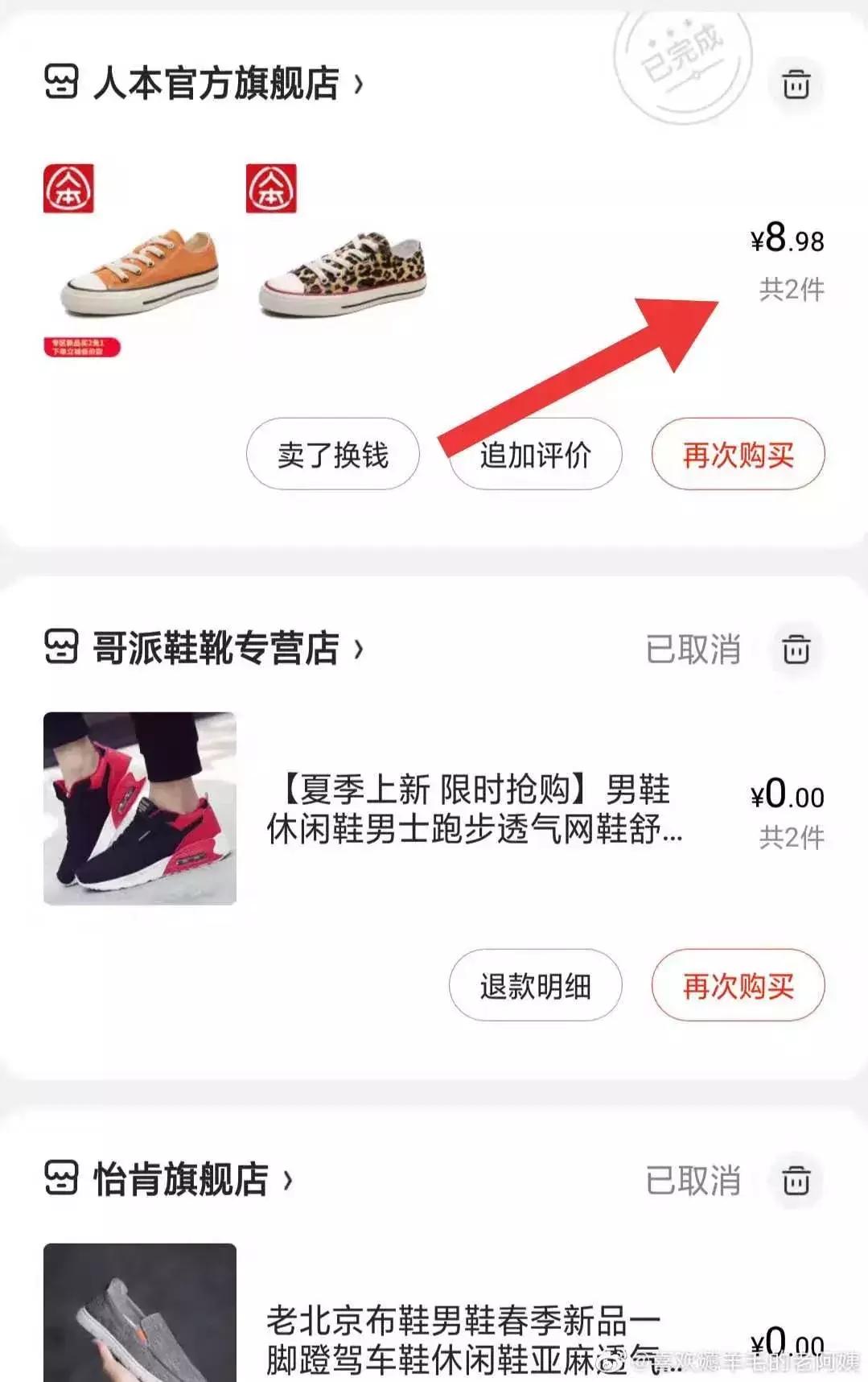Click 再次购买 on the completed order
The width and height of the screenshot is (868, 1382).
738,454
